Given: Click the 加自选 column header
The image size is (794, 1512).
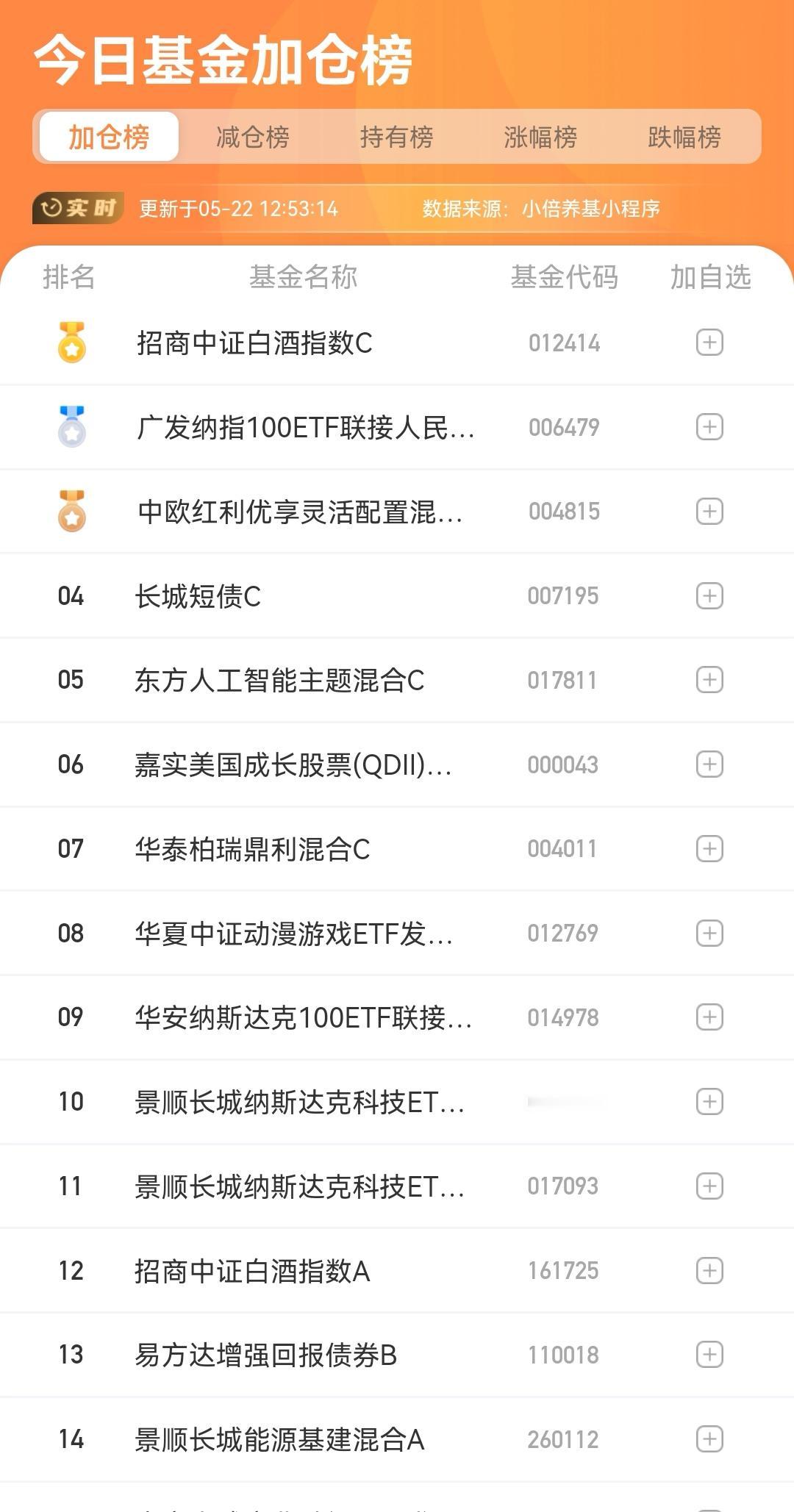Looking at the screenshot, I should (x=711, y=277).
